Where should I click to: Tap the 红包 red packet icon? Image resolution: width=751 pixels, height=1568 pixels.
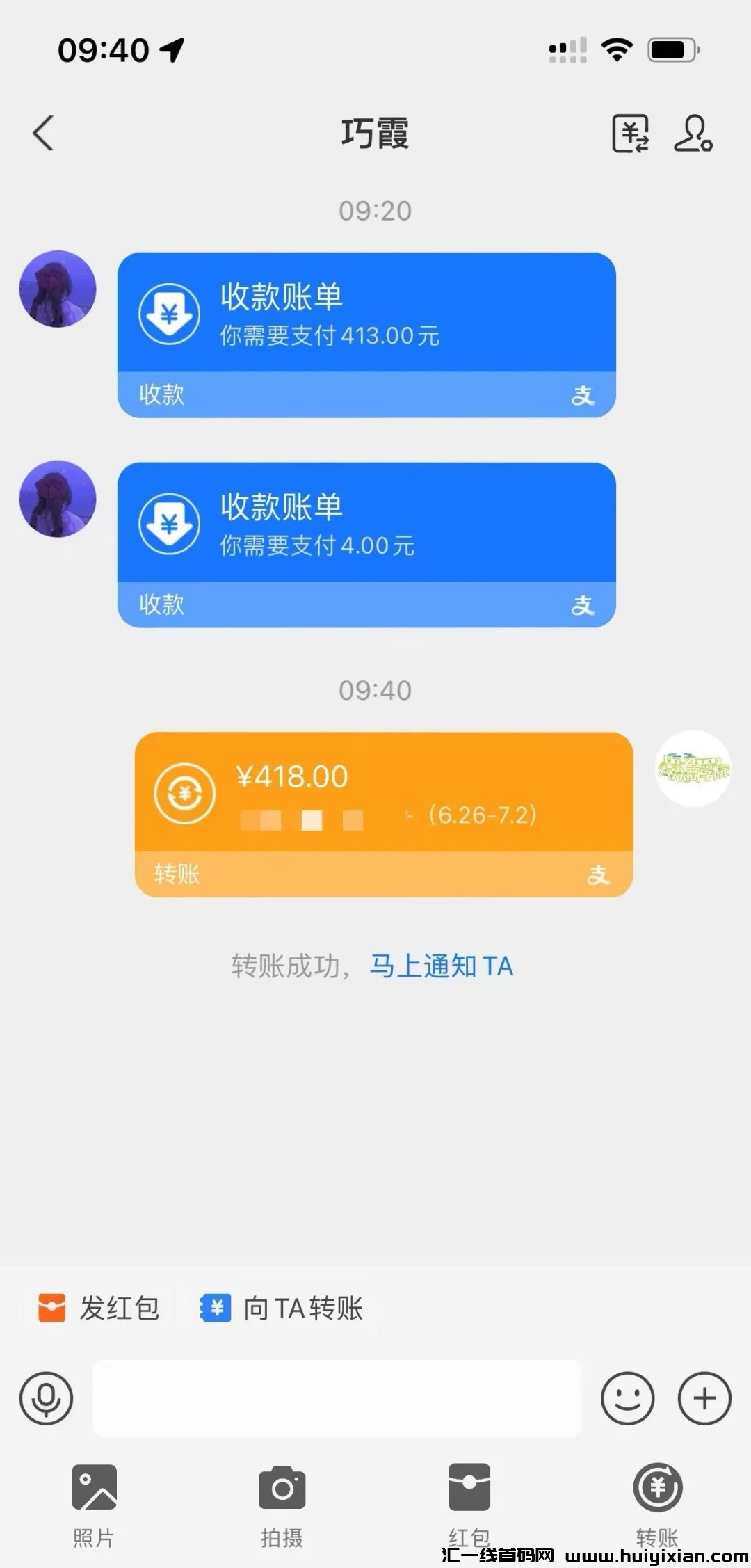click(x=469, y=1503)
